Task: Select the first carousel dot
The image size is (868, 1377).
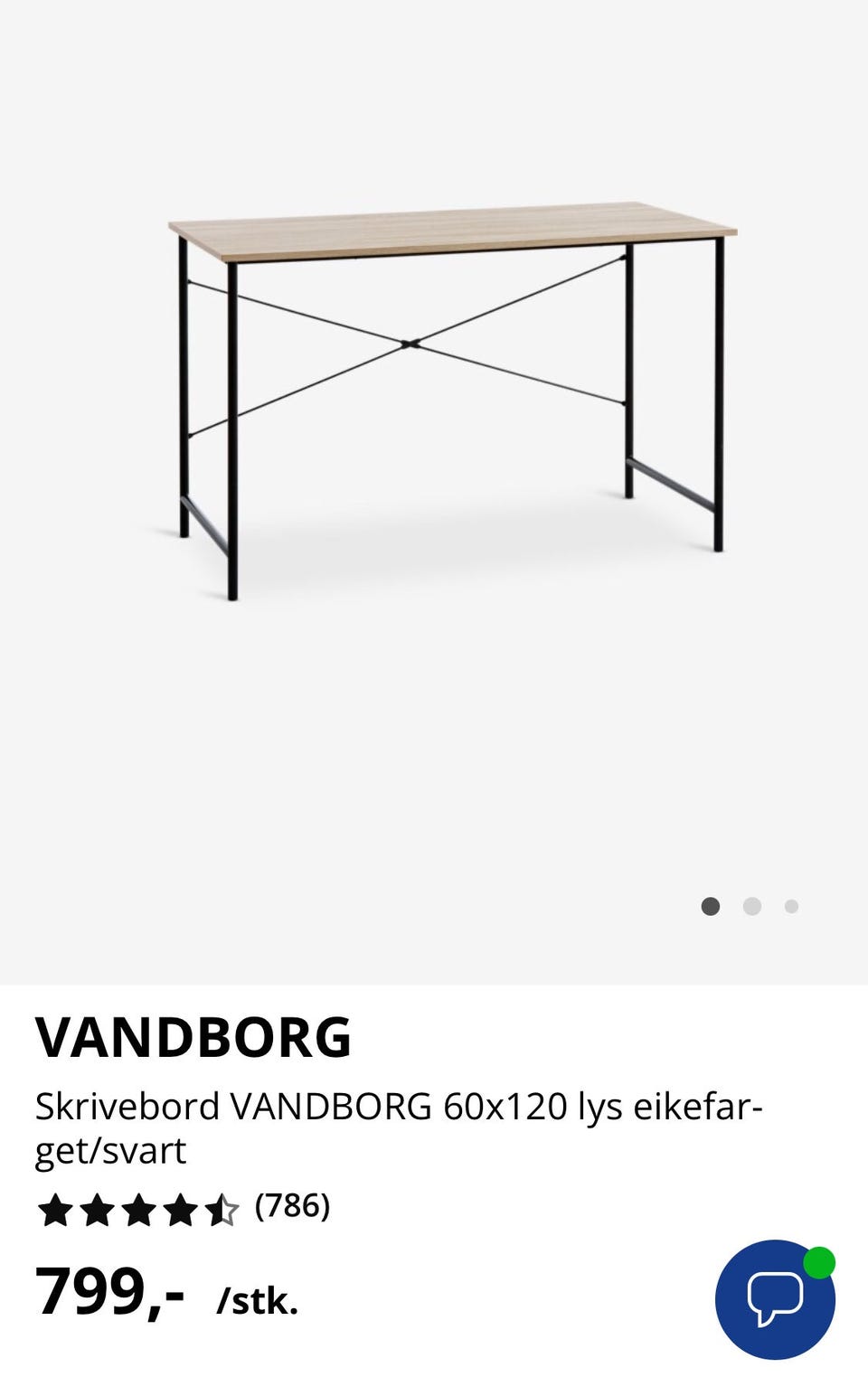Action: [712, 906]
